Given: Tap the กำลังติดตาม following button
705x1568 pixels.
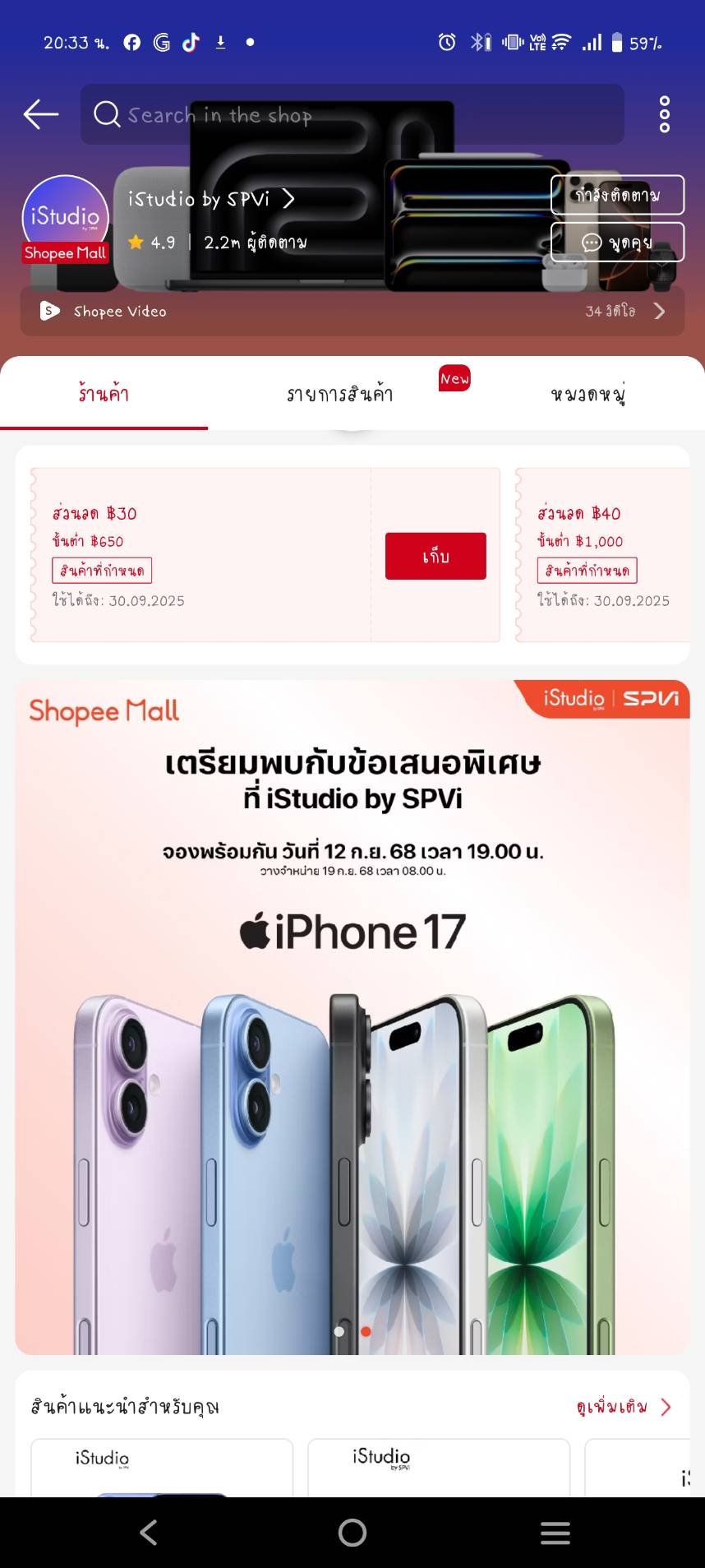Looking at the screenshot, I should click(617, 195).
